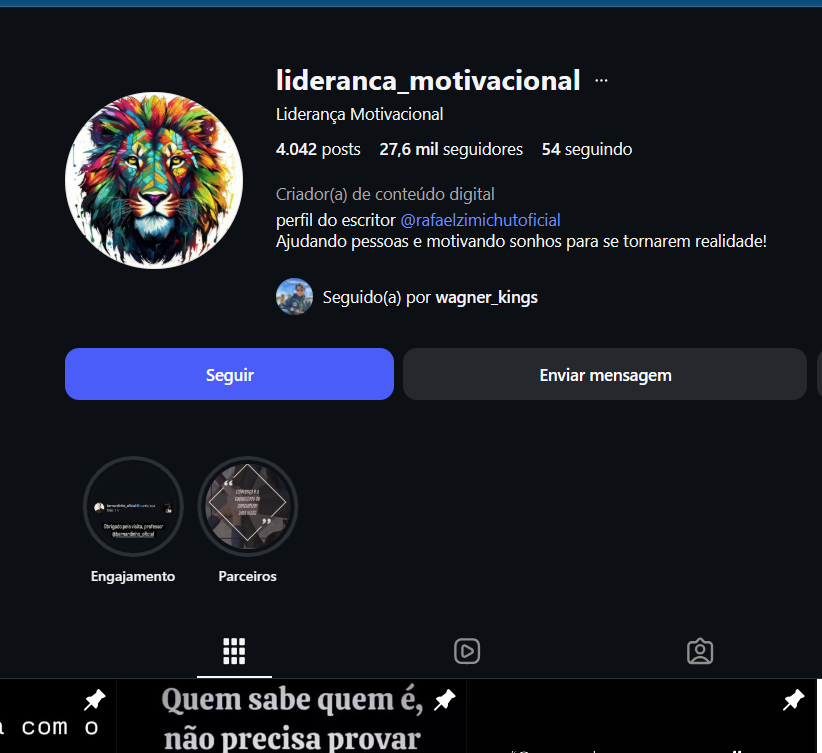Switch to the posts grid tab
This screenshot has width=822, height=753.
[234, 651]
